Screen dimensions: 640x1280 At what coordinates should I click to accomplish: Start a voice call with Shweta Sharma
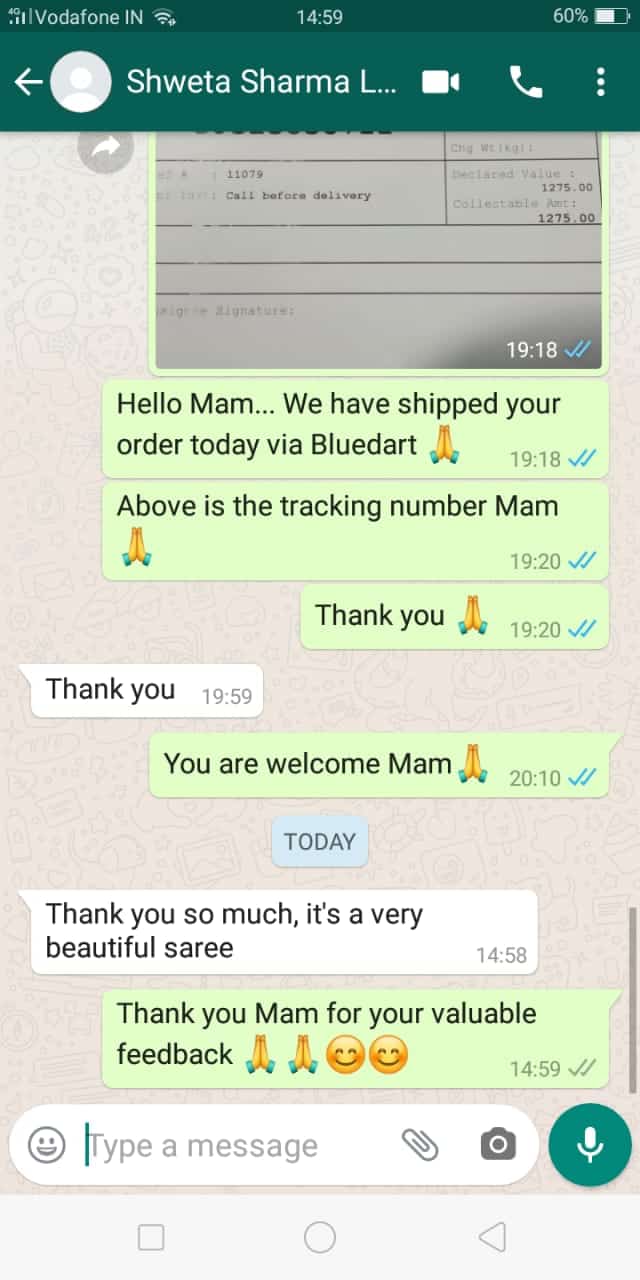tap(526, 82)
